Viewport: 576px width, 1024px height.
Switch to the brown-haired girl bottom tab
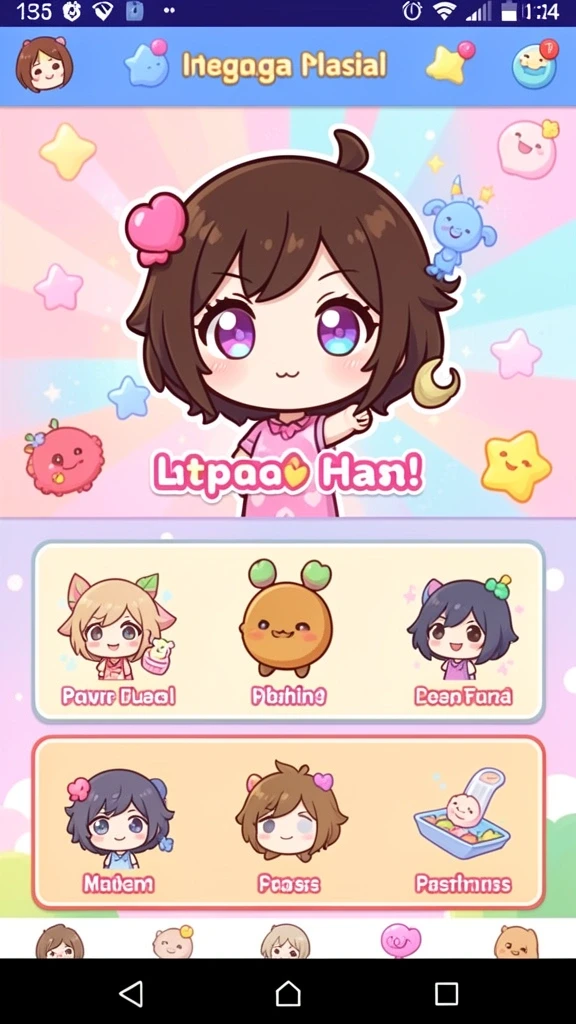[x=59, y=940]
